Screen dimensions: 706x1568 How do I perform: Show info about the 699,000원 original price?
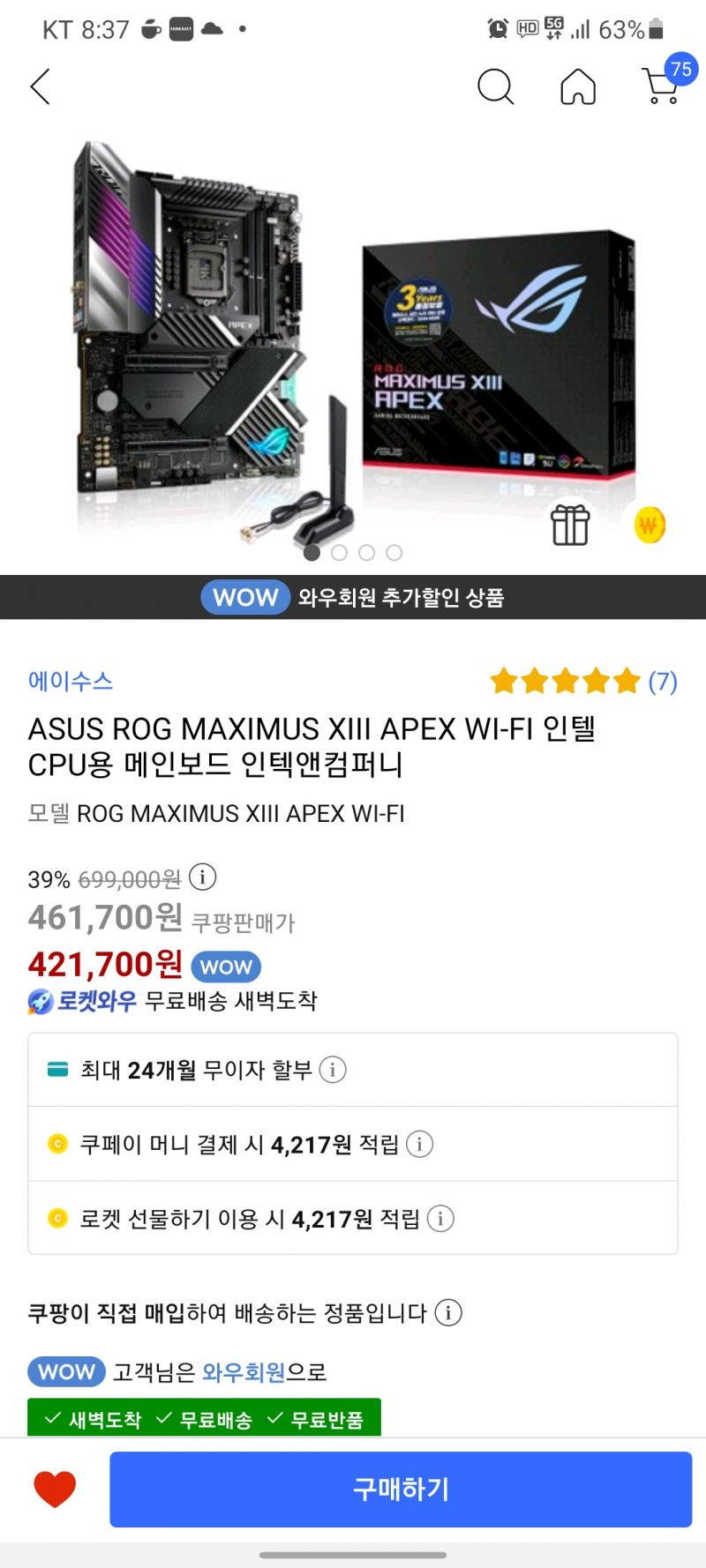click(203, 877)
